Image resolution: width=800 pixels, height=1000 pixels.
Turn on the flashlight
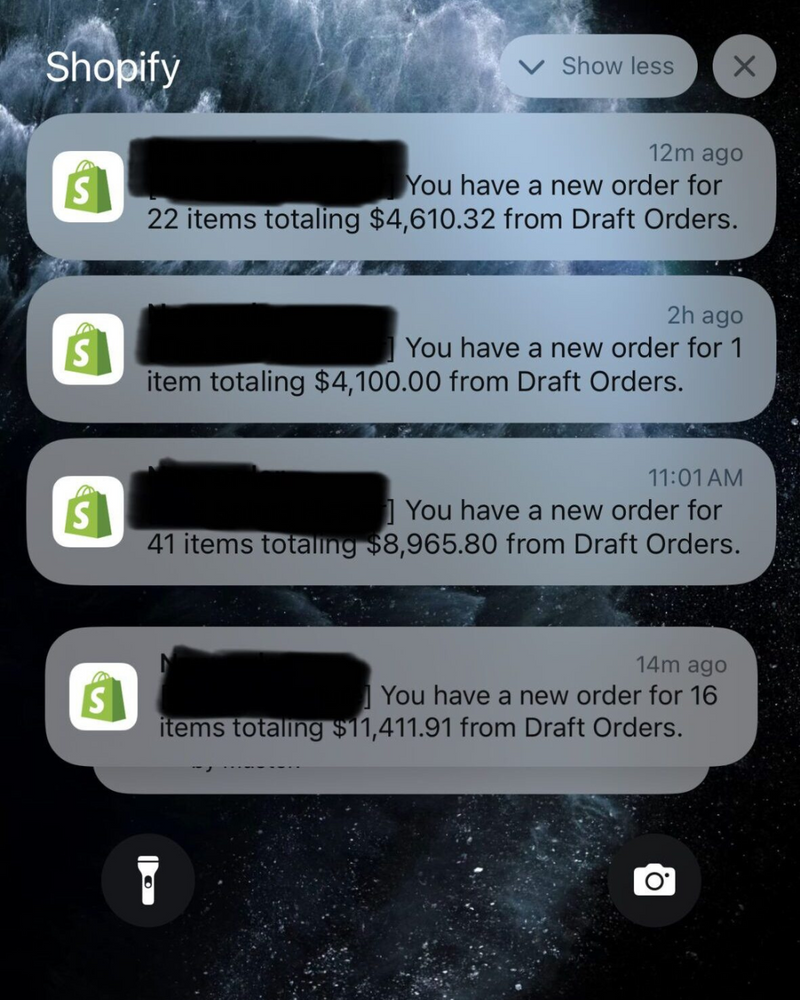click(x=147, y=880)
